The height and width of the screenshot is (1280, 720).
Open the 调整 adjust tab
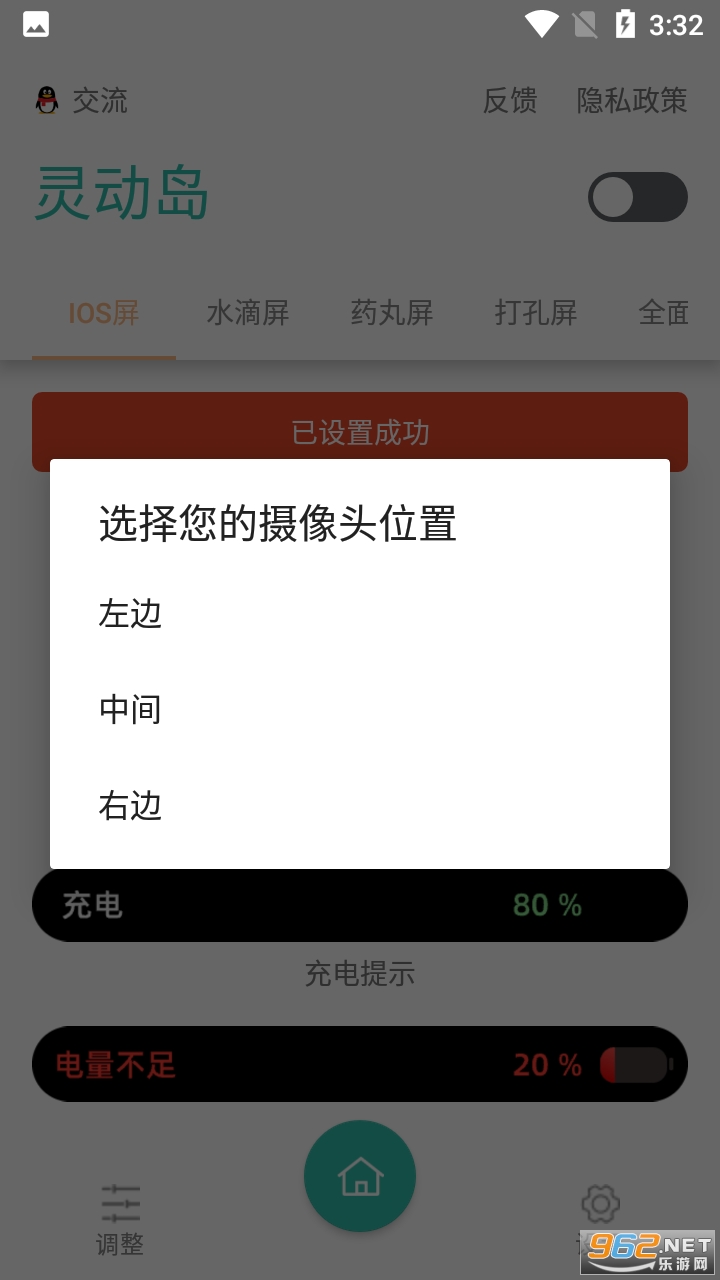click(x=120, y=1218)
